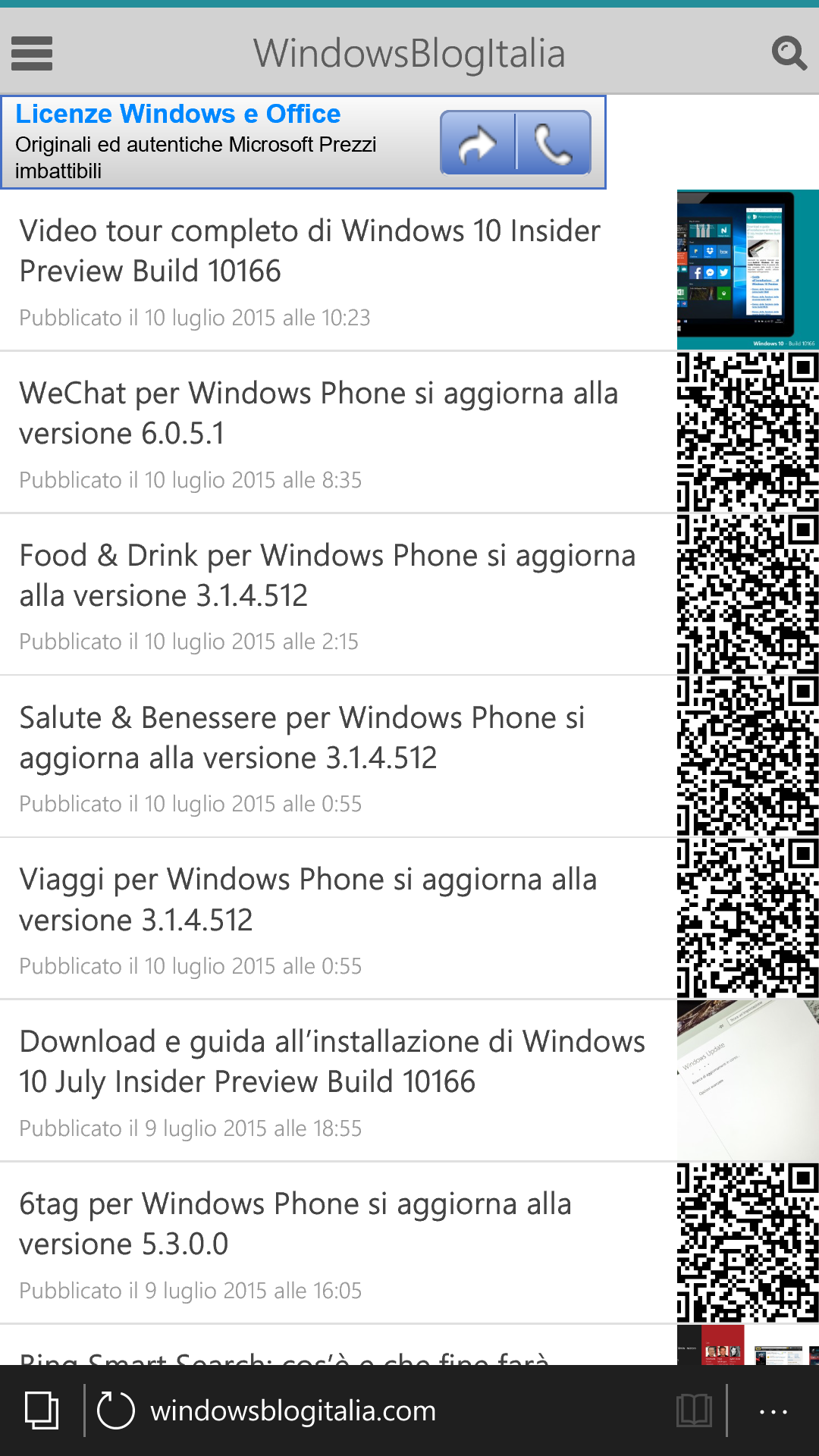Image resolution: width=819 pixels, height=1456 pixels.
Task: Open Salute & Benessere update article
Action: [x=303, y=737]
